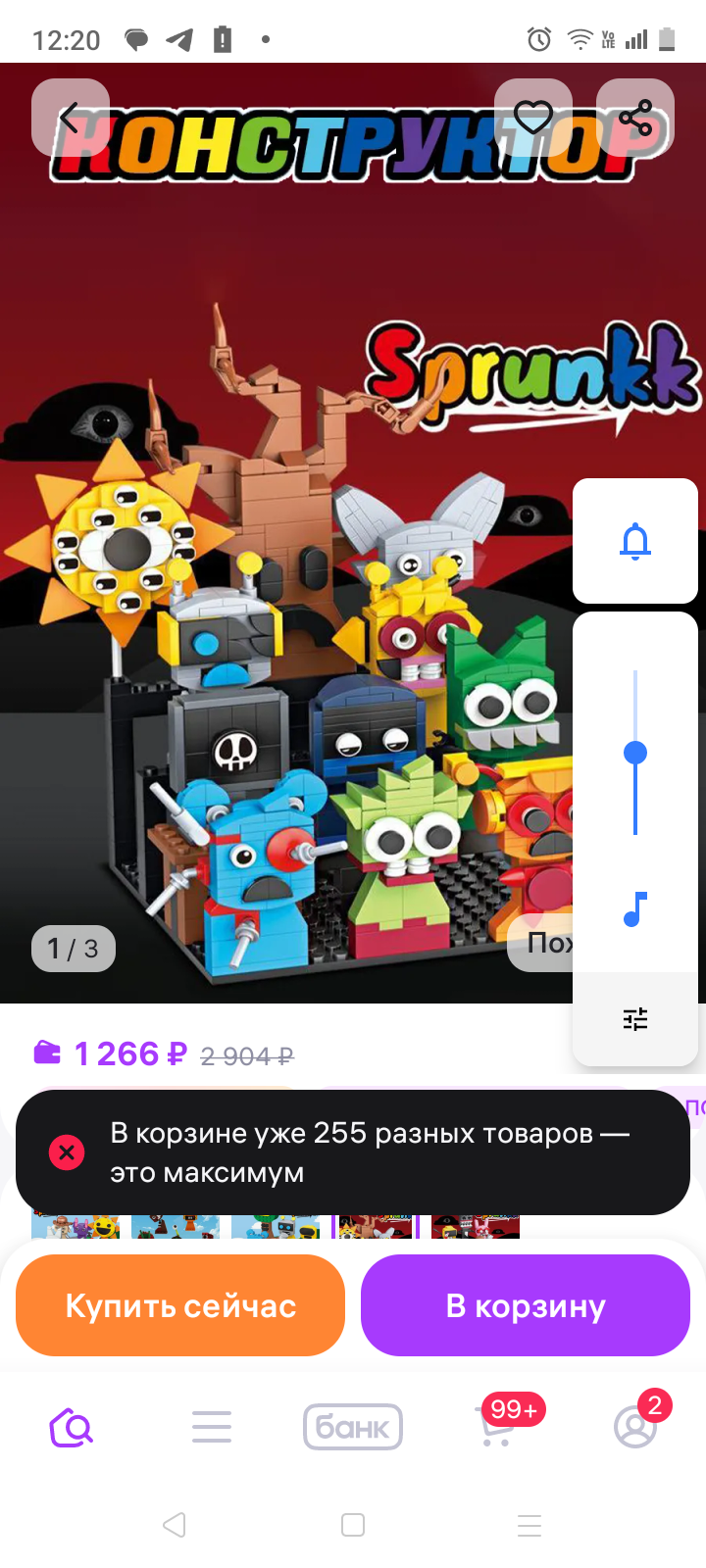Tap the system home button

[x=353, y=1525]
